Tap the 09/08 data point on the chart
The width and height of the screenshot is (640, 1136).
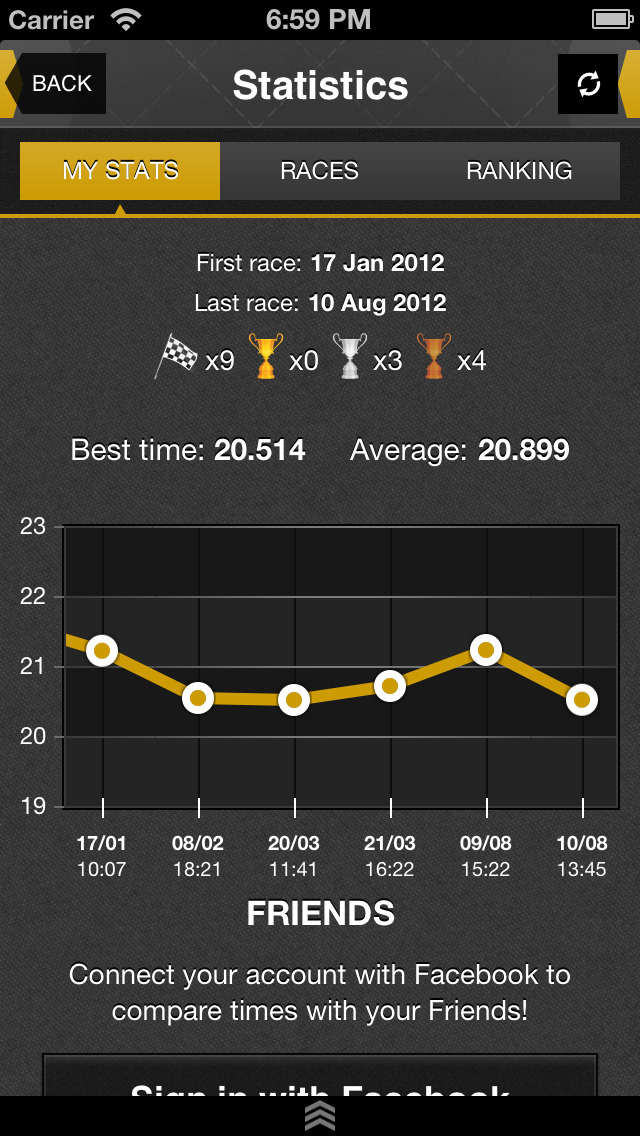coord(486,650)
